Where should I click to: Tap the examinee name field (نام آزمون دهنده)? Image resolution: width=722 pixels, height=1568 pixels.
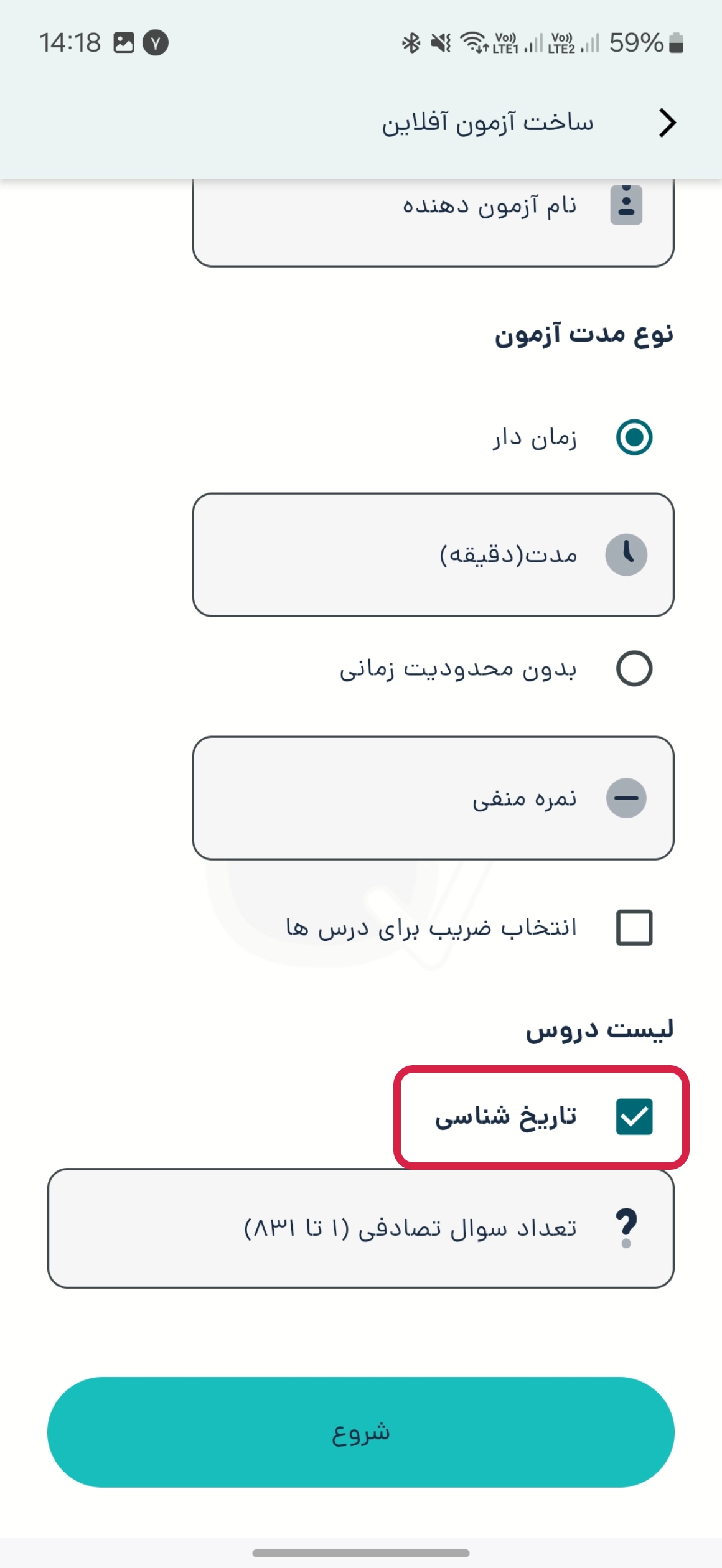pos(433,222)
